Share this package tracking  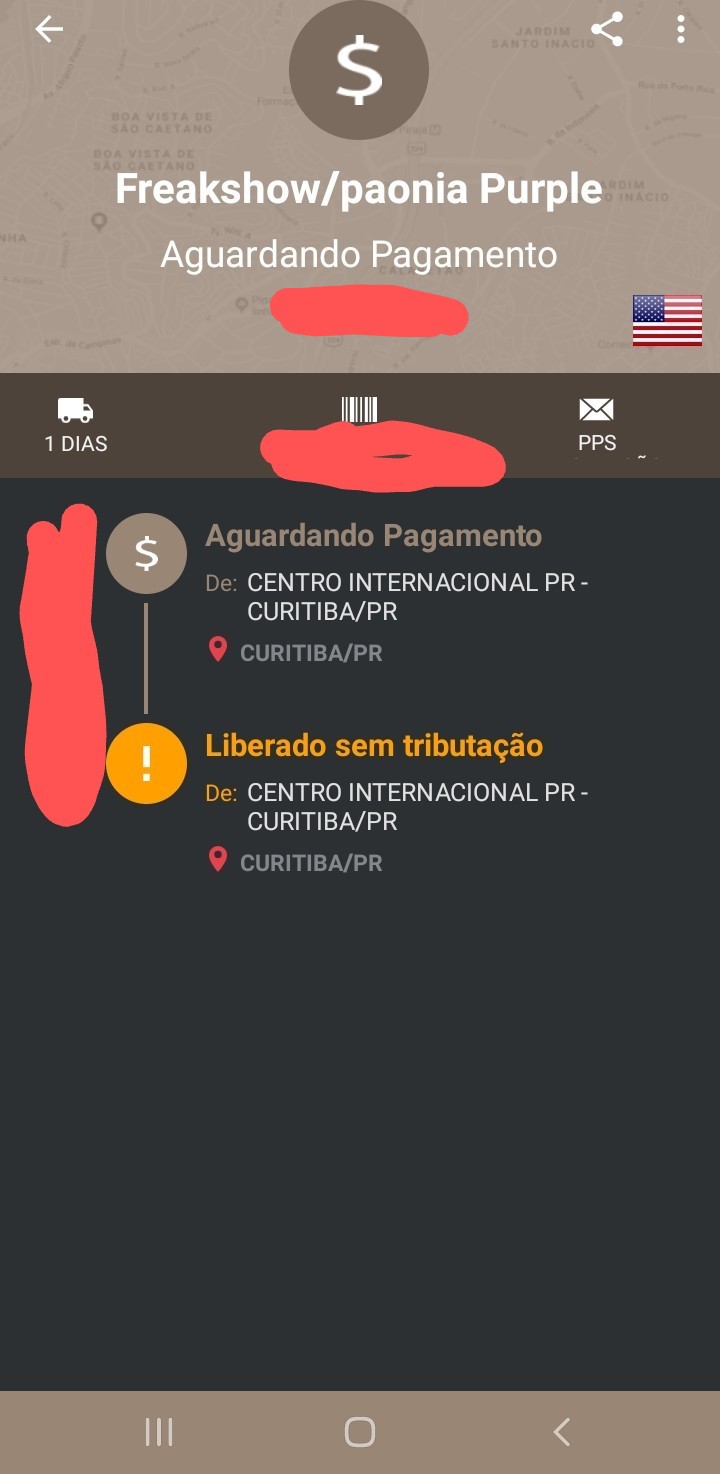(607, 30)
